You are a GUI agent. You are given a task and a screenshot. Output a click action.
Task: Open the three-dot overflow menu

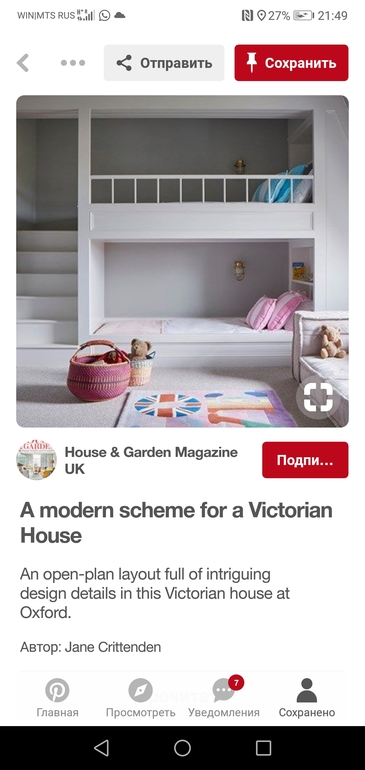[x=73, y=63]
